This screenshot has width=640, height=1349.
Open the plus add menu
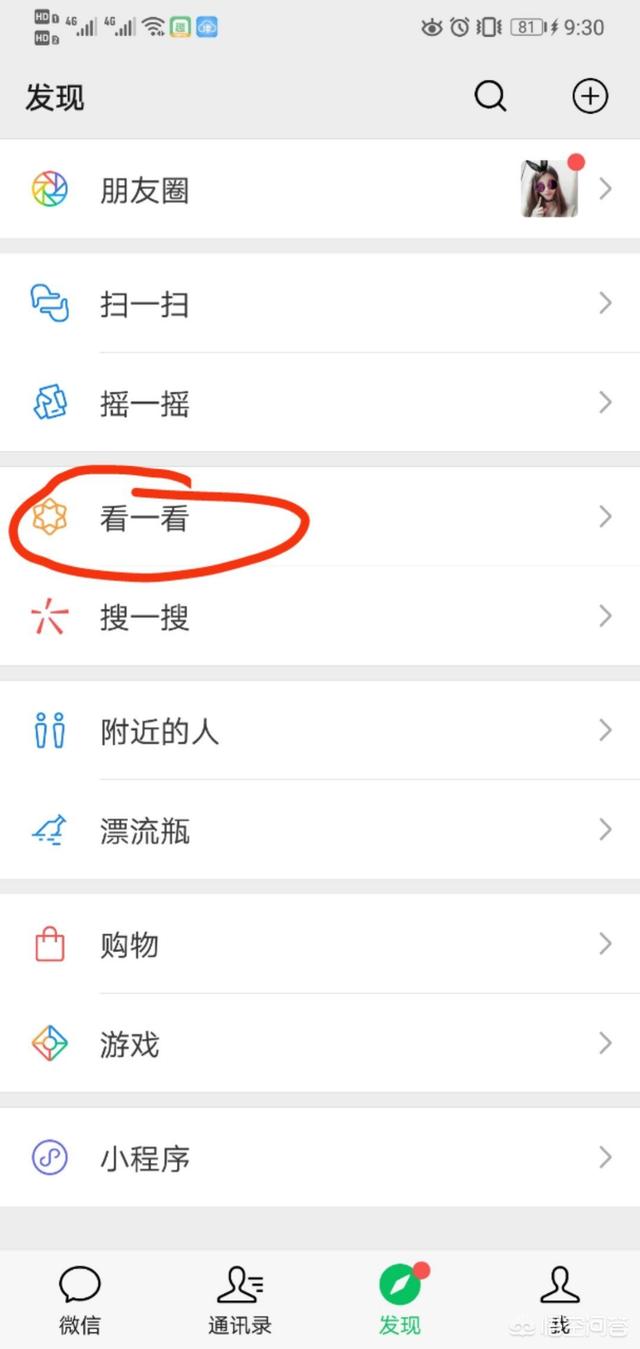589,97
